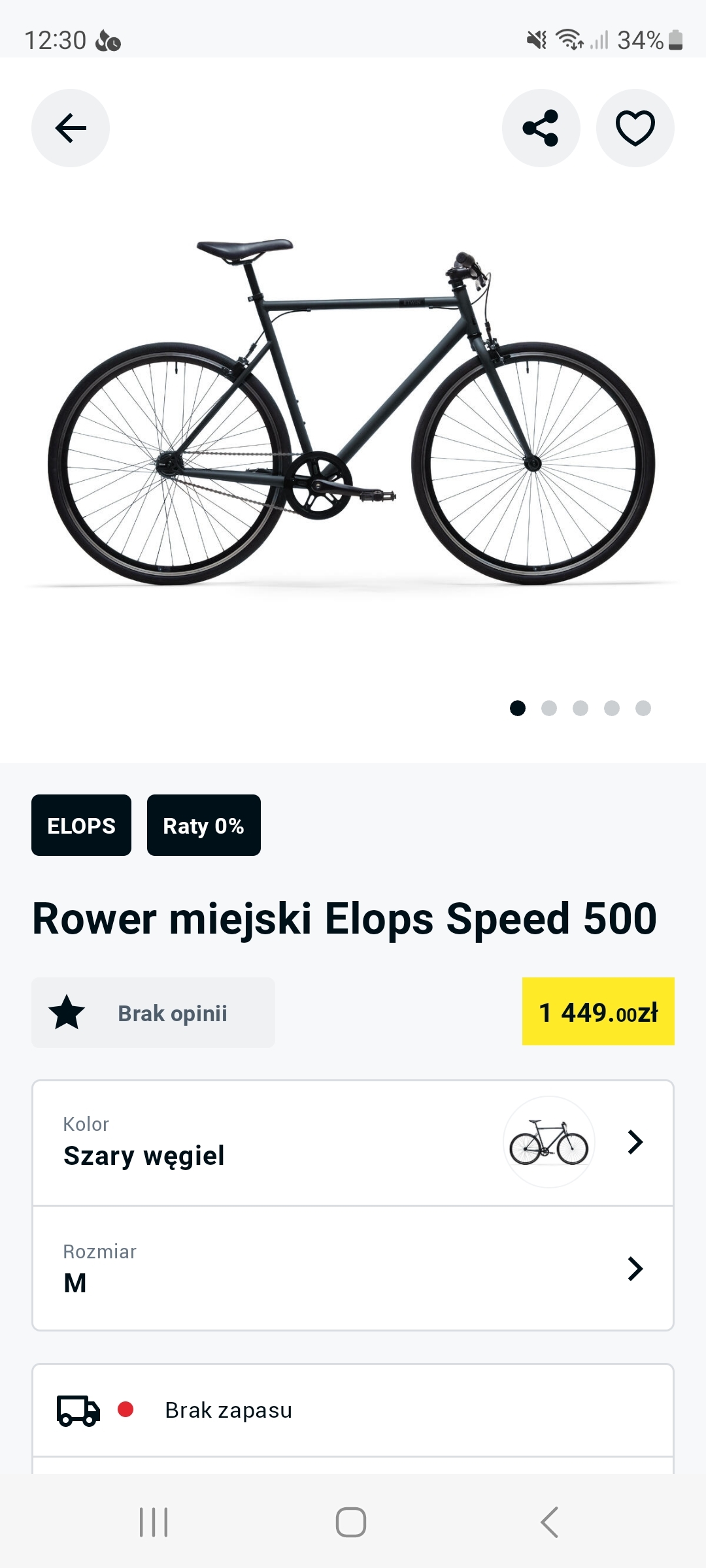Image resolution: width=706 pixels, height=1568 pixels.
Task: Choose a size in the Rozmiar row
Action: coord(353,1268)
